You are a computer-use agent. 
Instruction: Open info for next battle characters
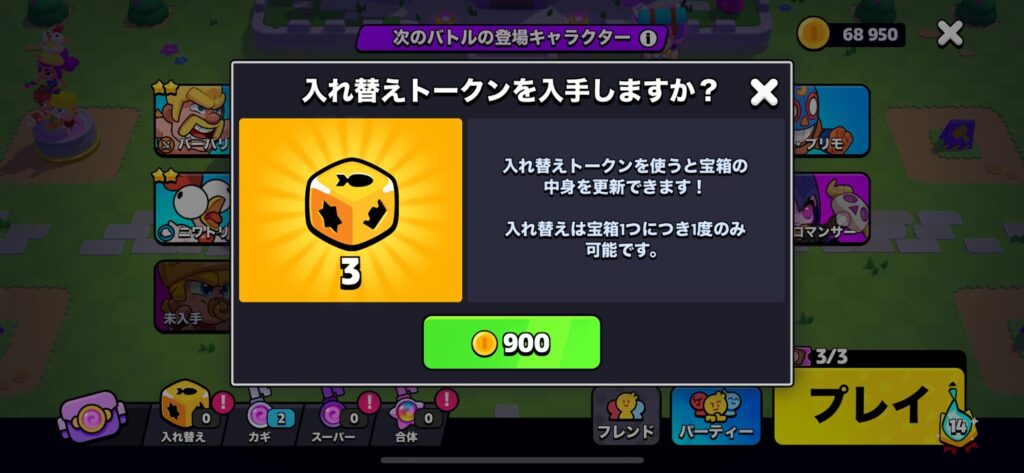point(648,38)
